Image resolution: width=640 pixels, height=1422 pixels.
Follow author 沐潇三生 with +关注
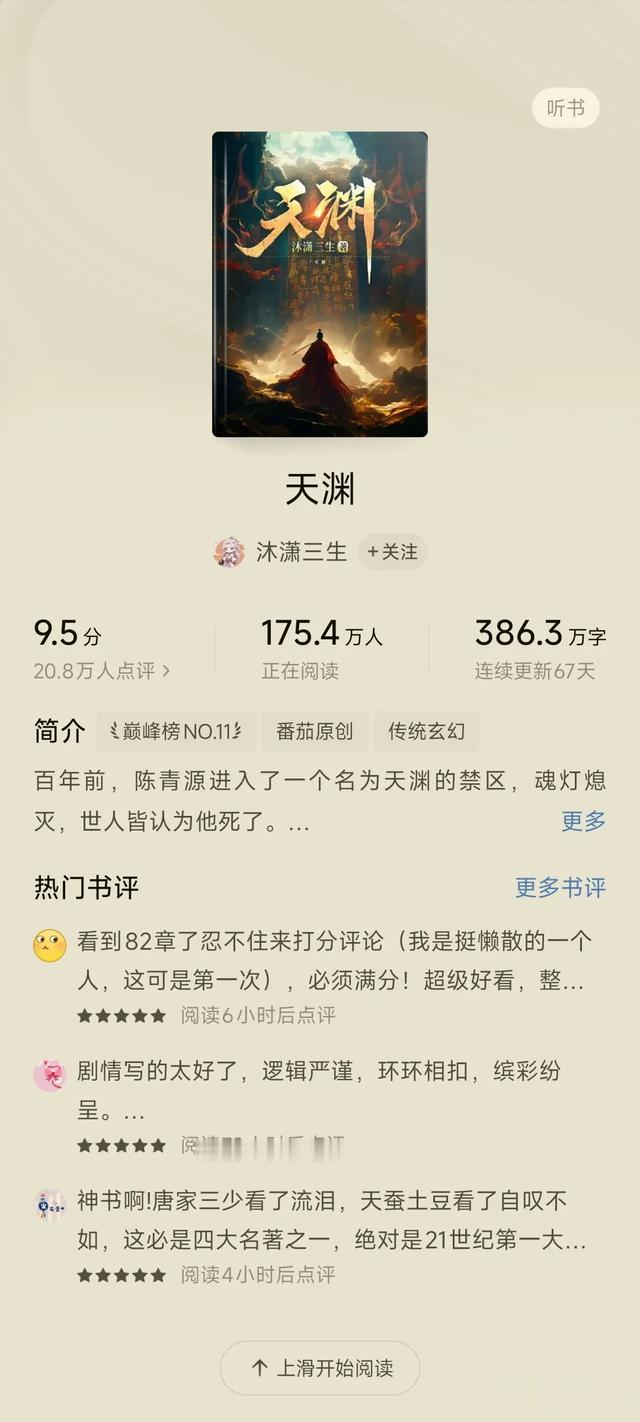(393, 551)
